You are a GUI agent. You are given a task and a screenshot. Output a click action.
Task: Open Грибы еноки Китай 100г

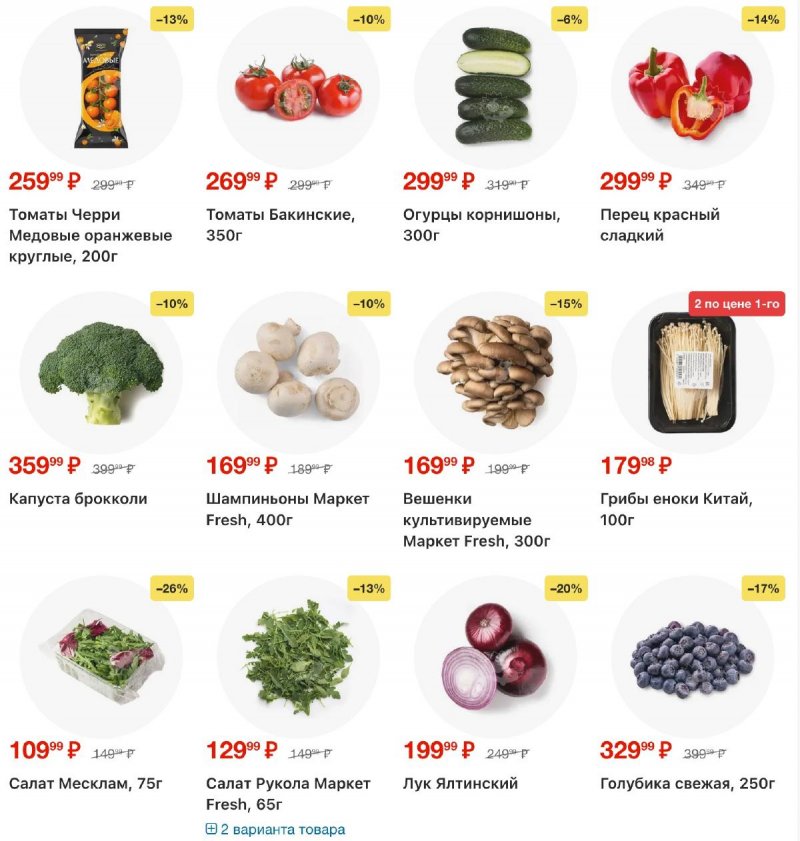click(x=692, y=371)
